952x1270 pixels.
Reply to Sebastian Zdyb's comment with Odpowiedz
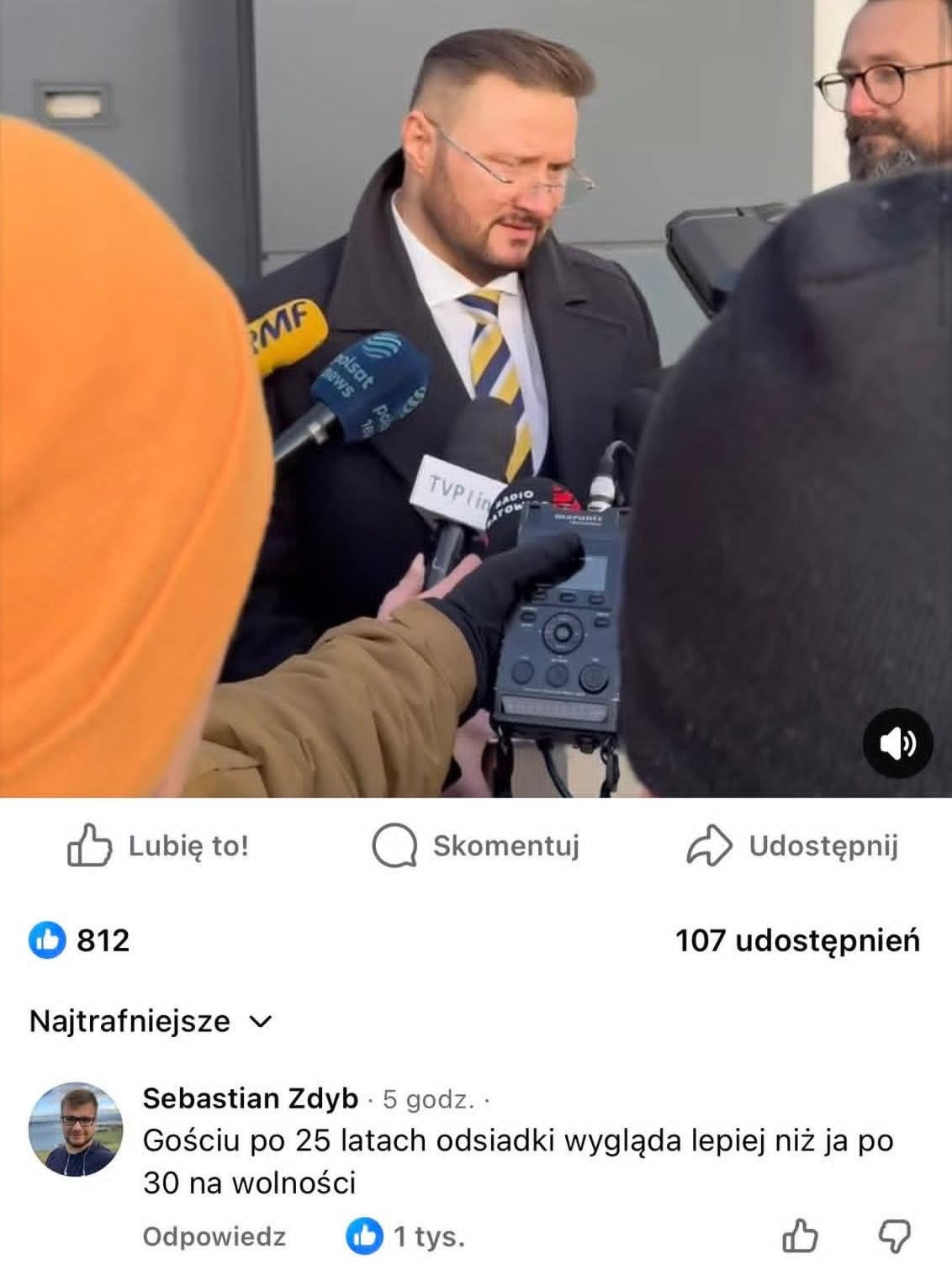[x=214, y=1236]
